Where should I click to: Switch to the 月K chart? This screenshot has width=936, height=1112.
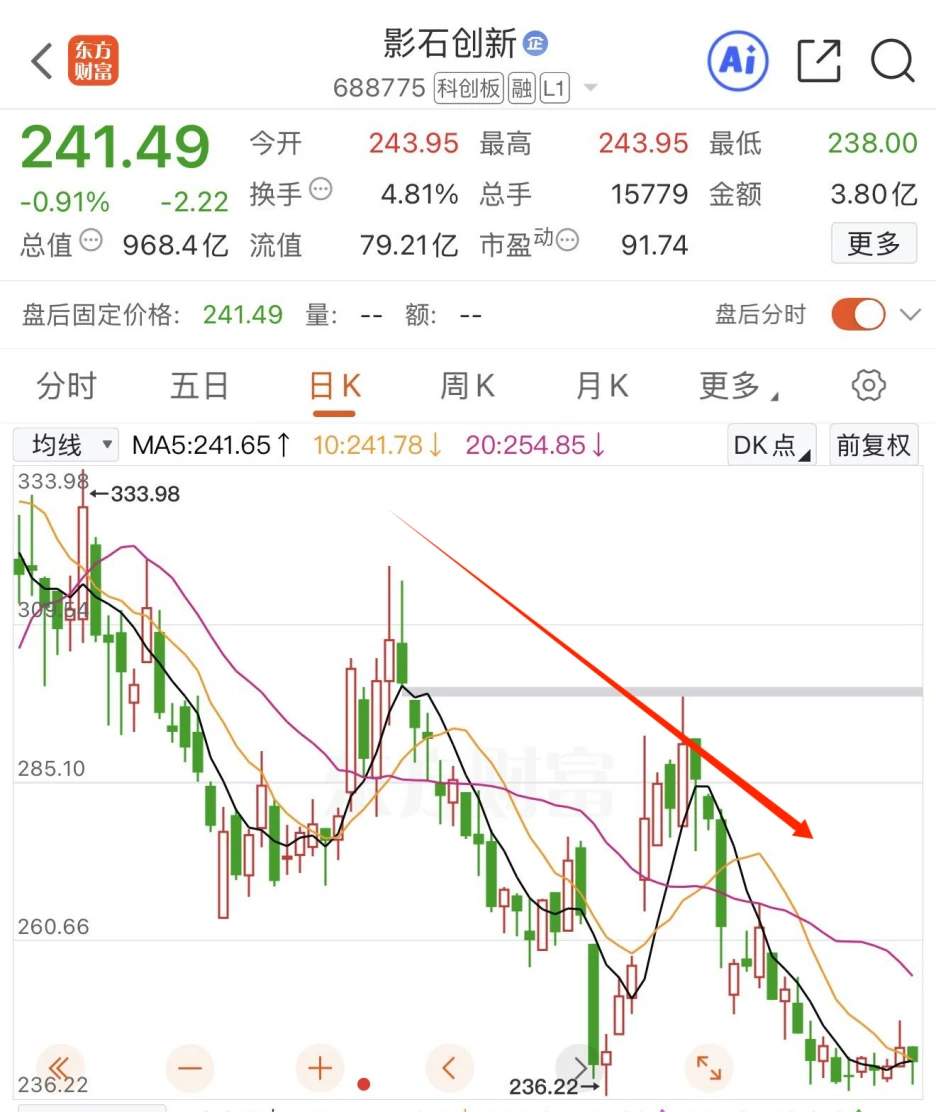click(601, 387)
